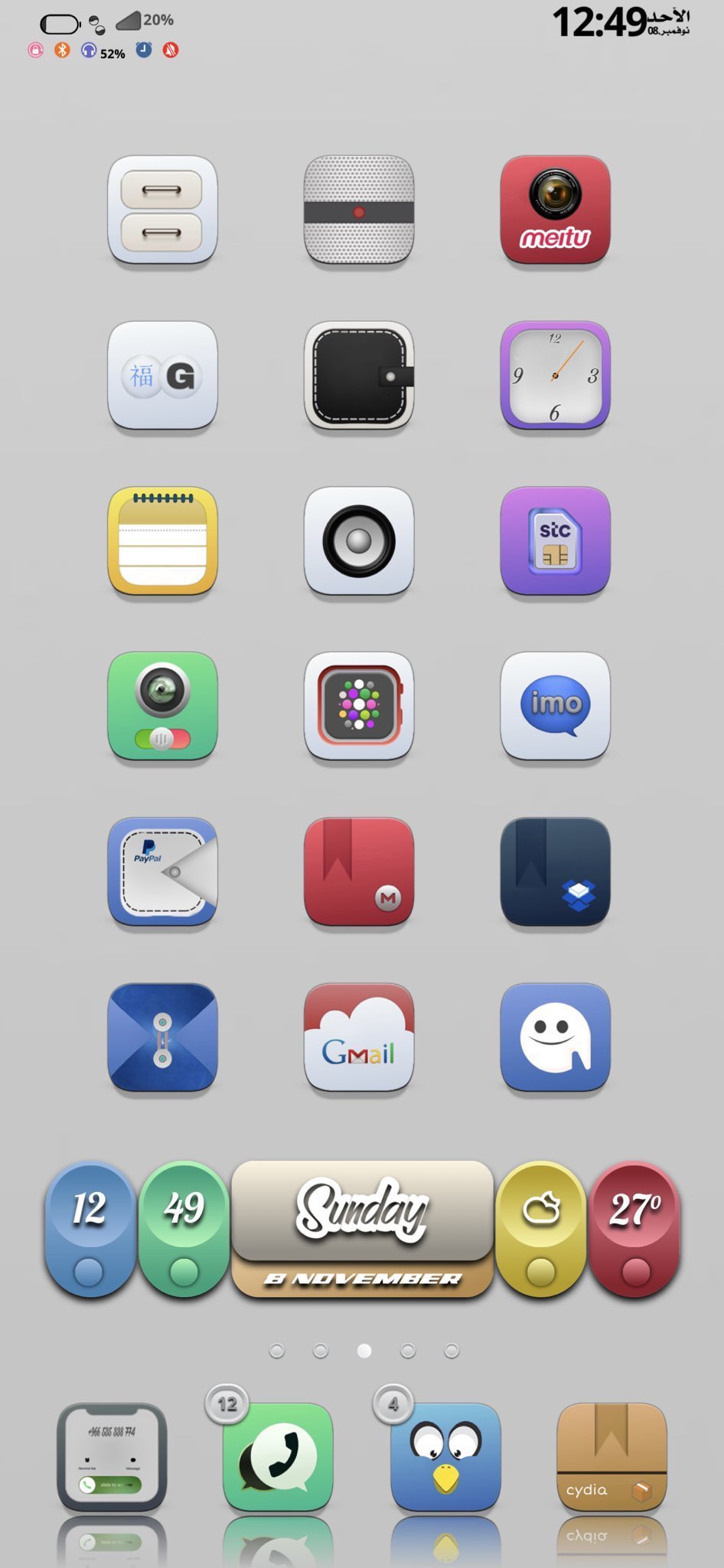Tap the weather widget showing 27°
Image resolution: width=724 pixels, height=1568 pixels.
pos(634,1228)
